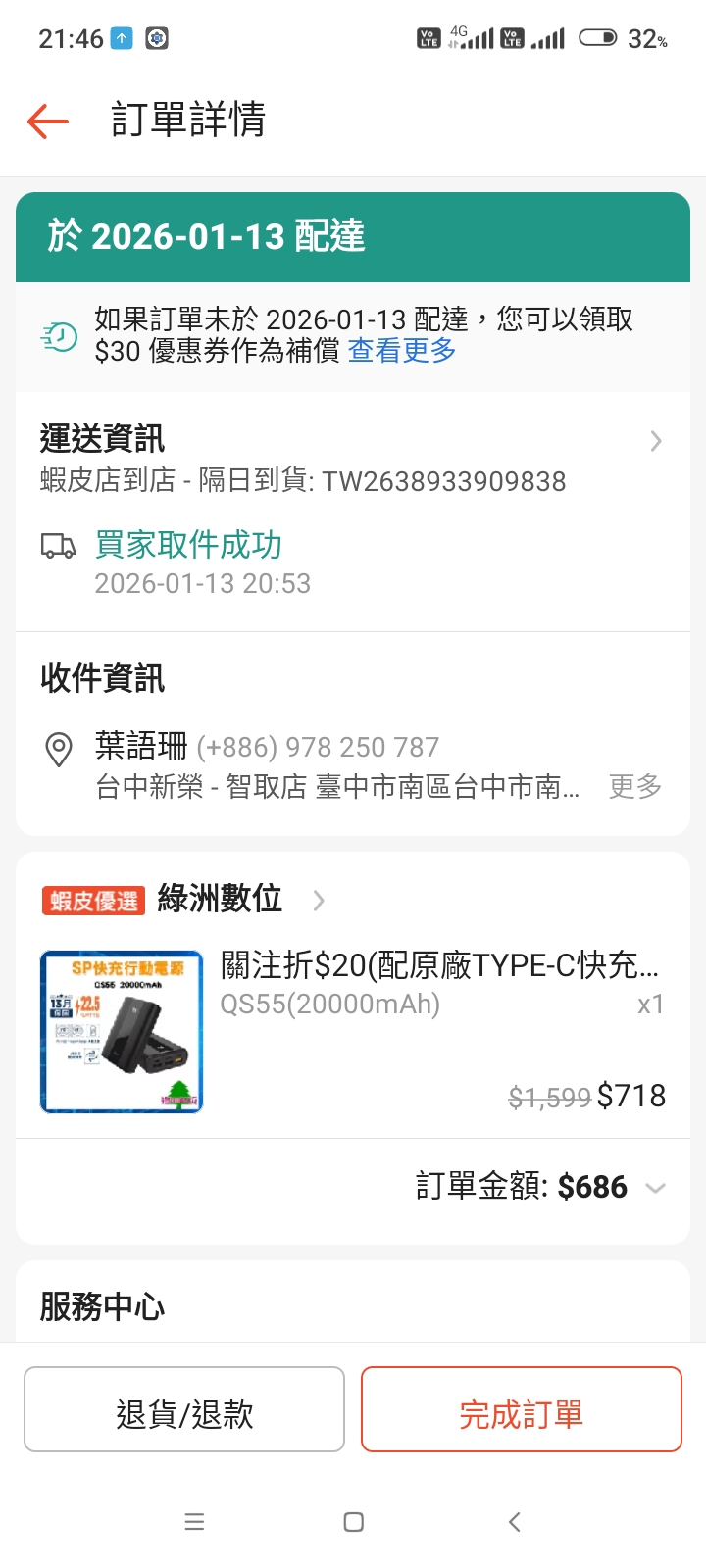Request a 退貨/退款 return or refund
The image size is (706, 1568).
click(184, 1409)
